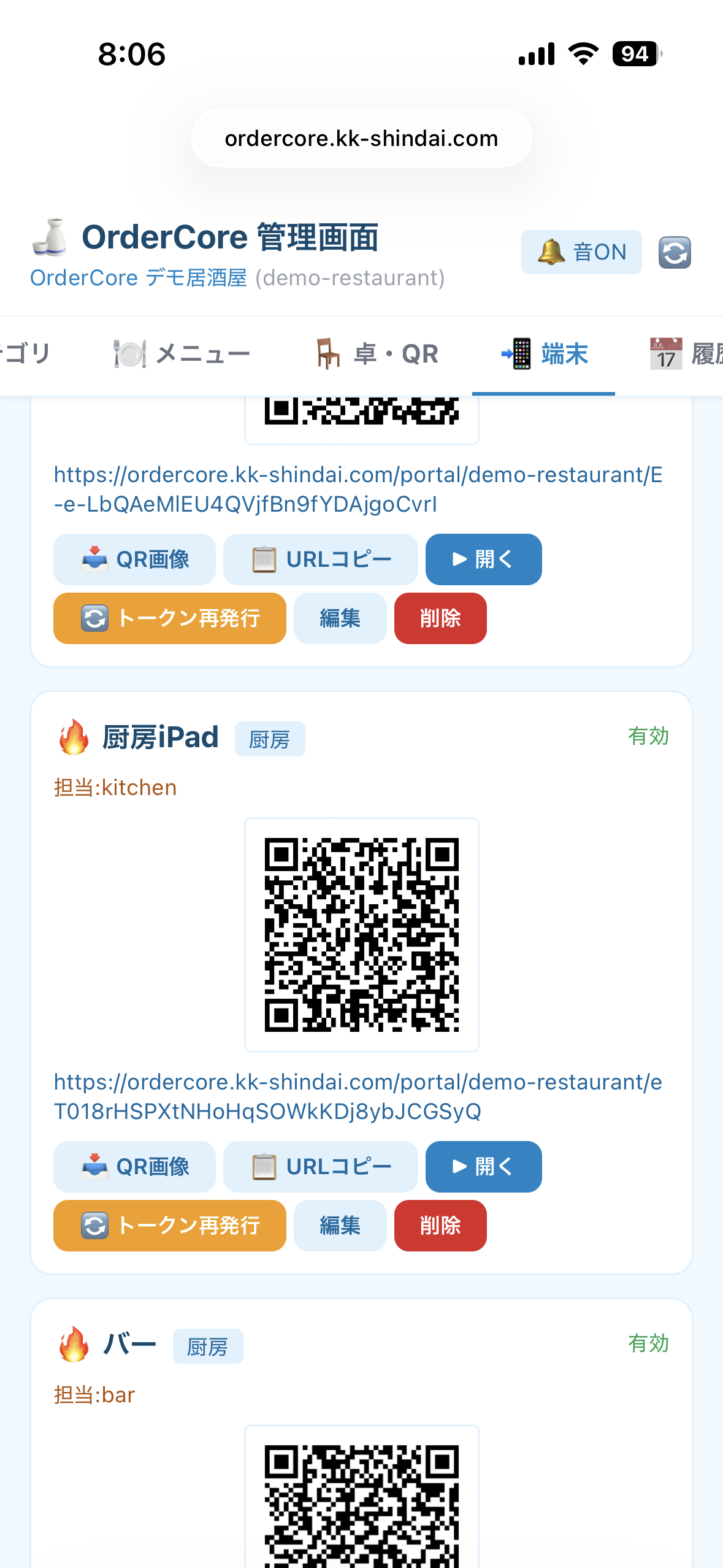Tap QR画像 in the card above 厨房iPad
This screenshot has height=1568, width=723.
134,559
